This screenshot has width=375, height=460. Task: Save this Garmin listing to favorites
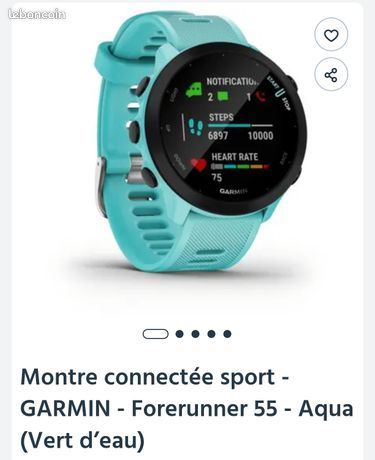[x=331, y=35]
